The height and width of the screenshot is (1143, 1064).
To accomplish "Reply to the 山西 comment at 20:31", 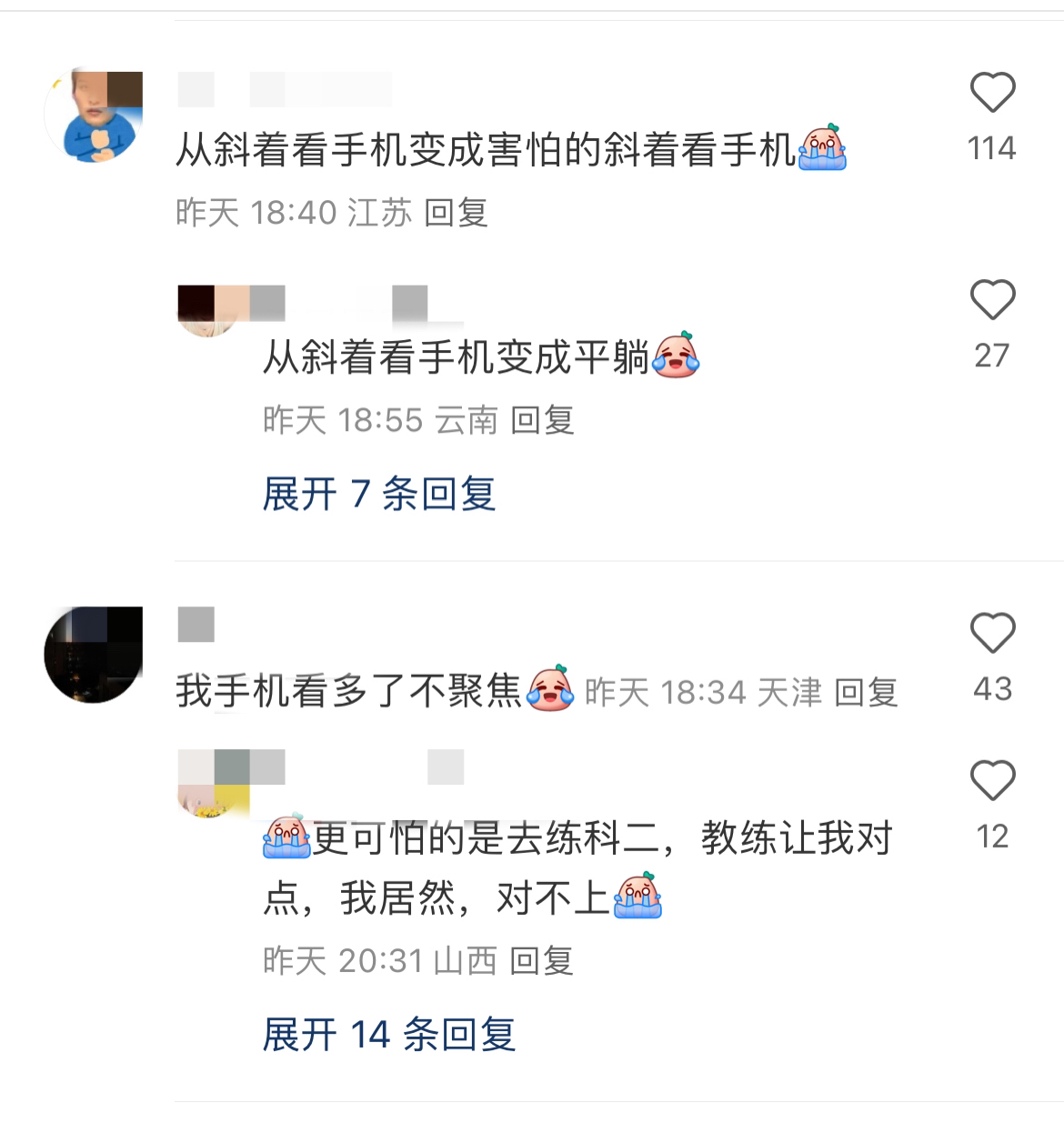I will pyautogui.click(x=542, y=960).
